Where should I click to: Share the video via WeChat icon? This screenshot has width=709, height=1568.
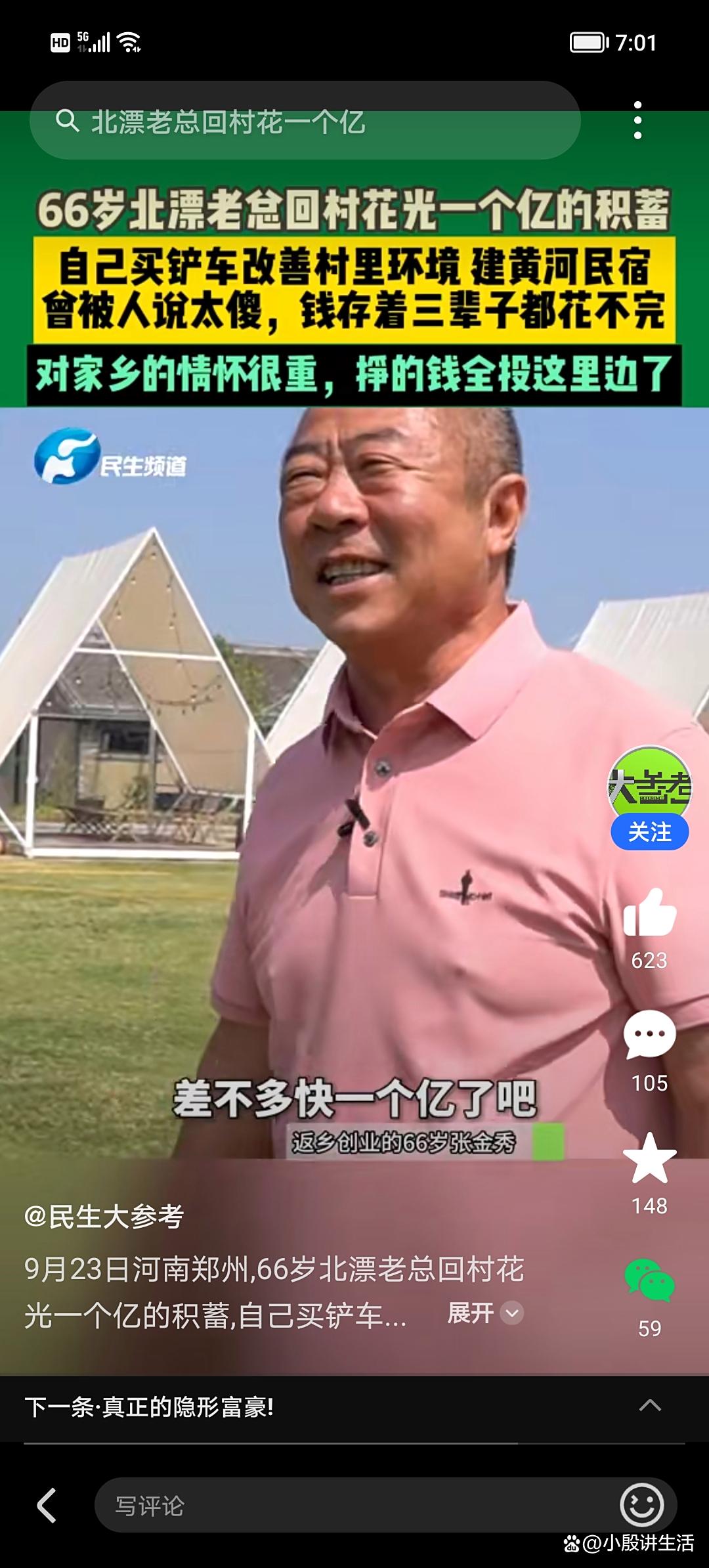coord(649,1280)
